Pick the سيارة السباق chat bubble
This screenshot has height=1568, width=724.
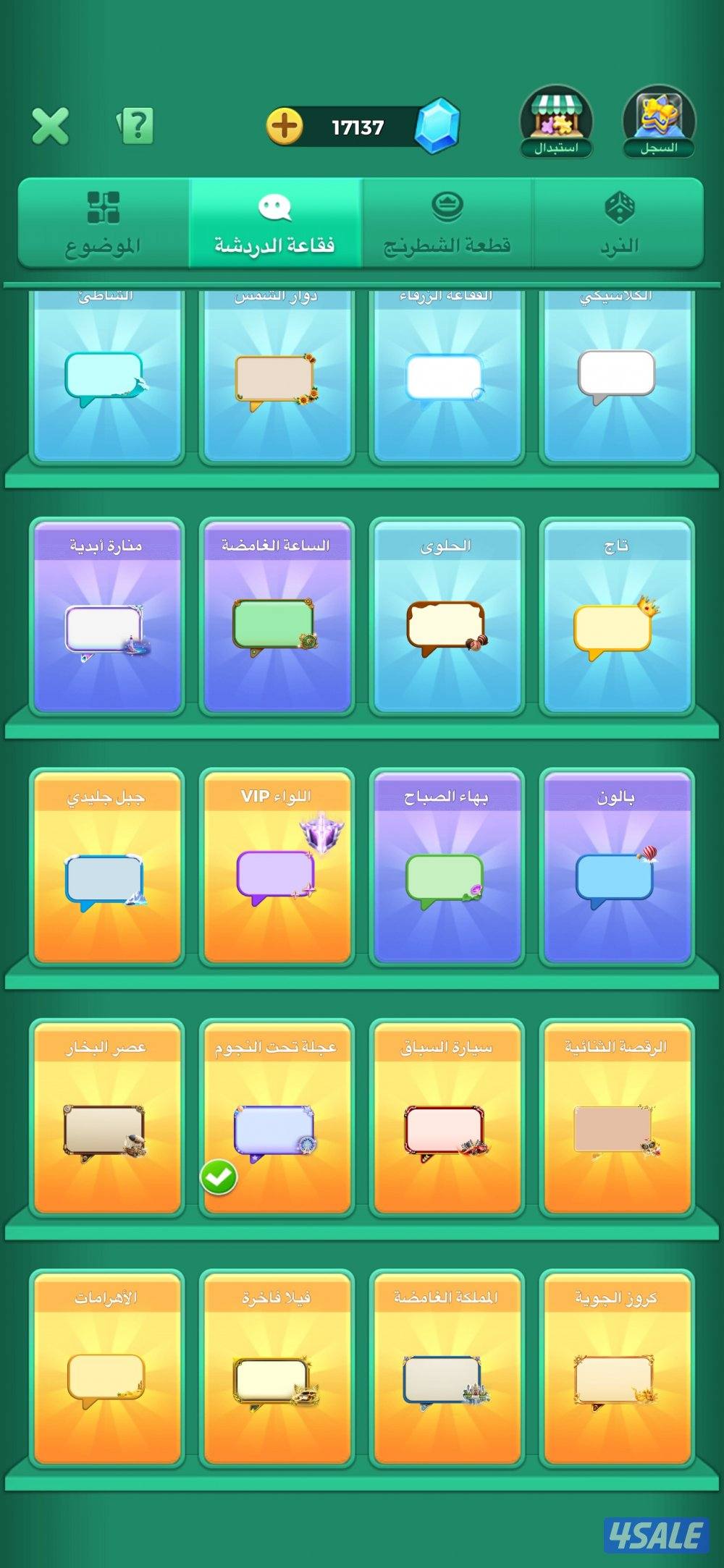445,1118
